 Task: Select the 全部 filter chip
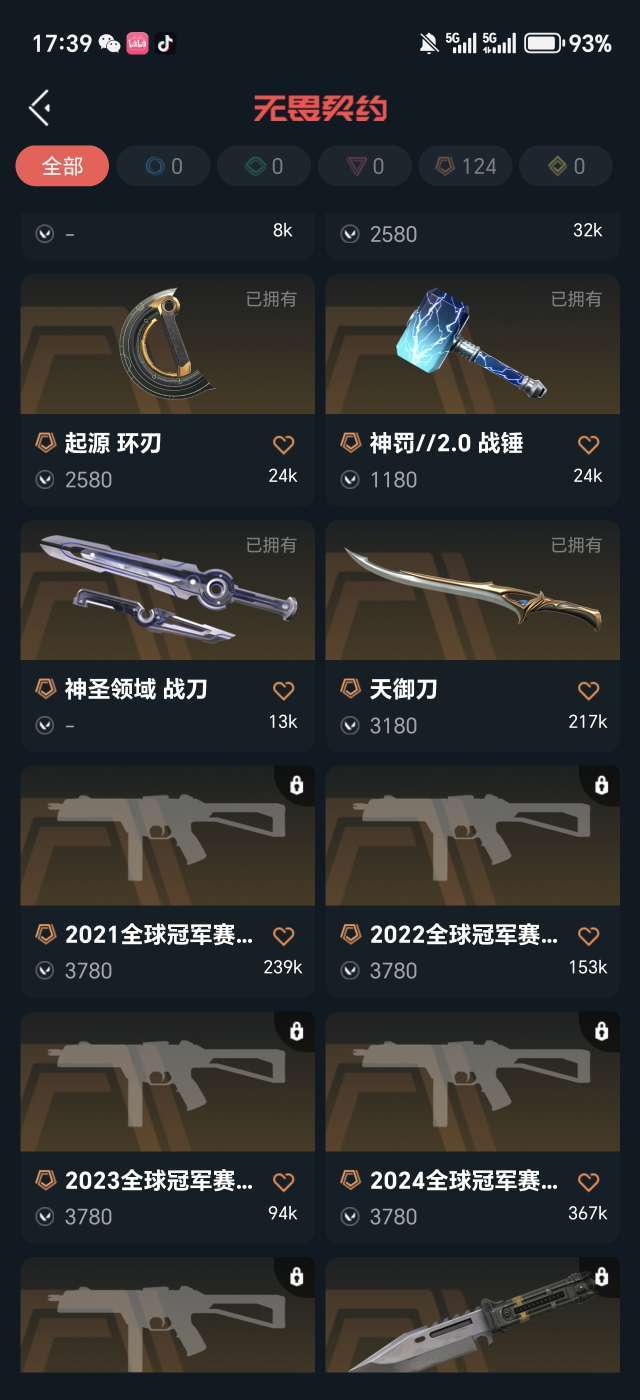click(x=62, y=166)
